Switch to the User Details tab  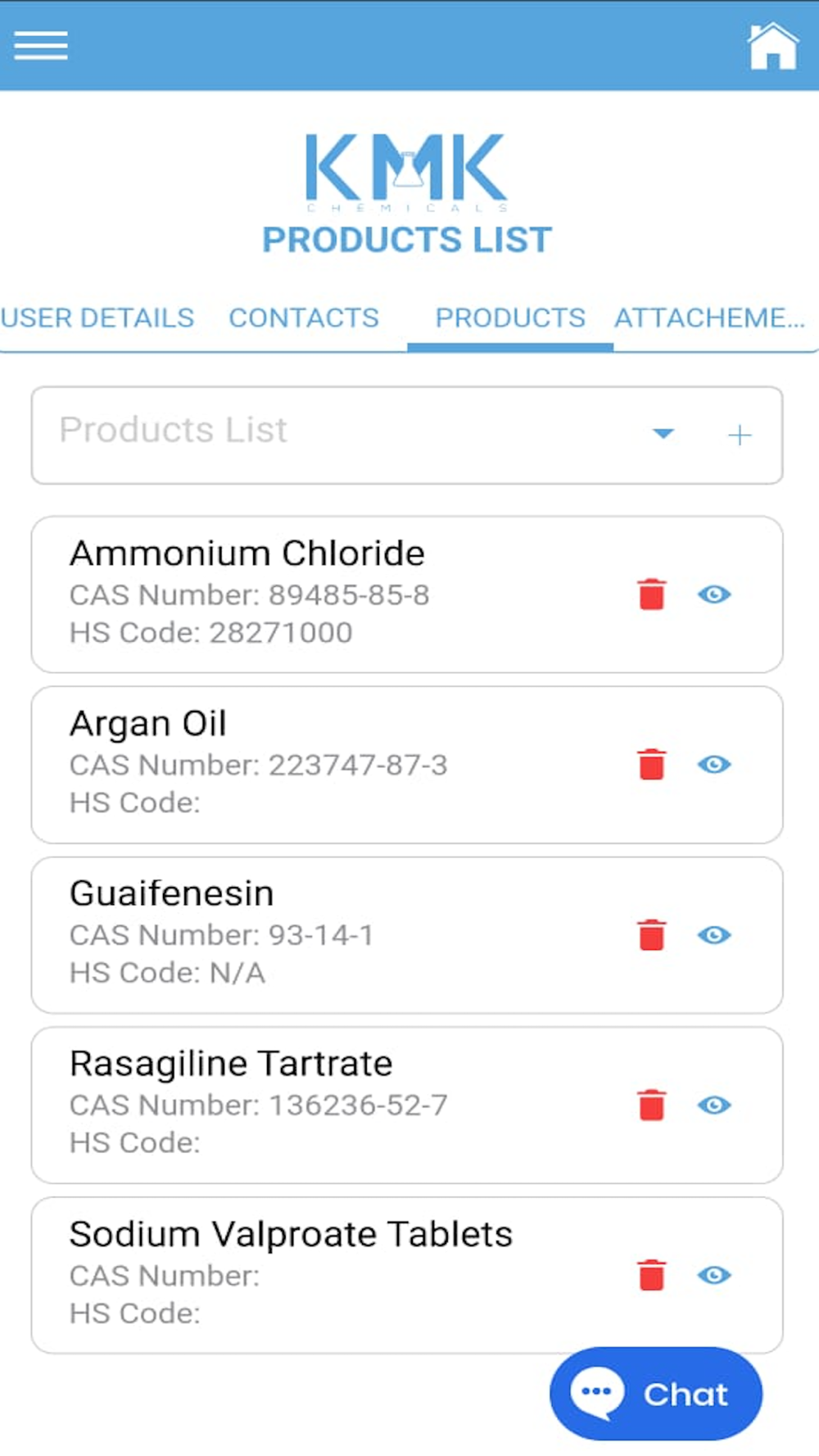pos(97,318)
